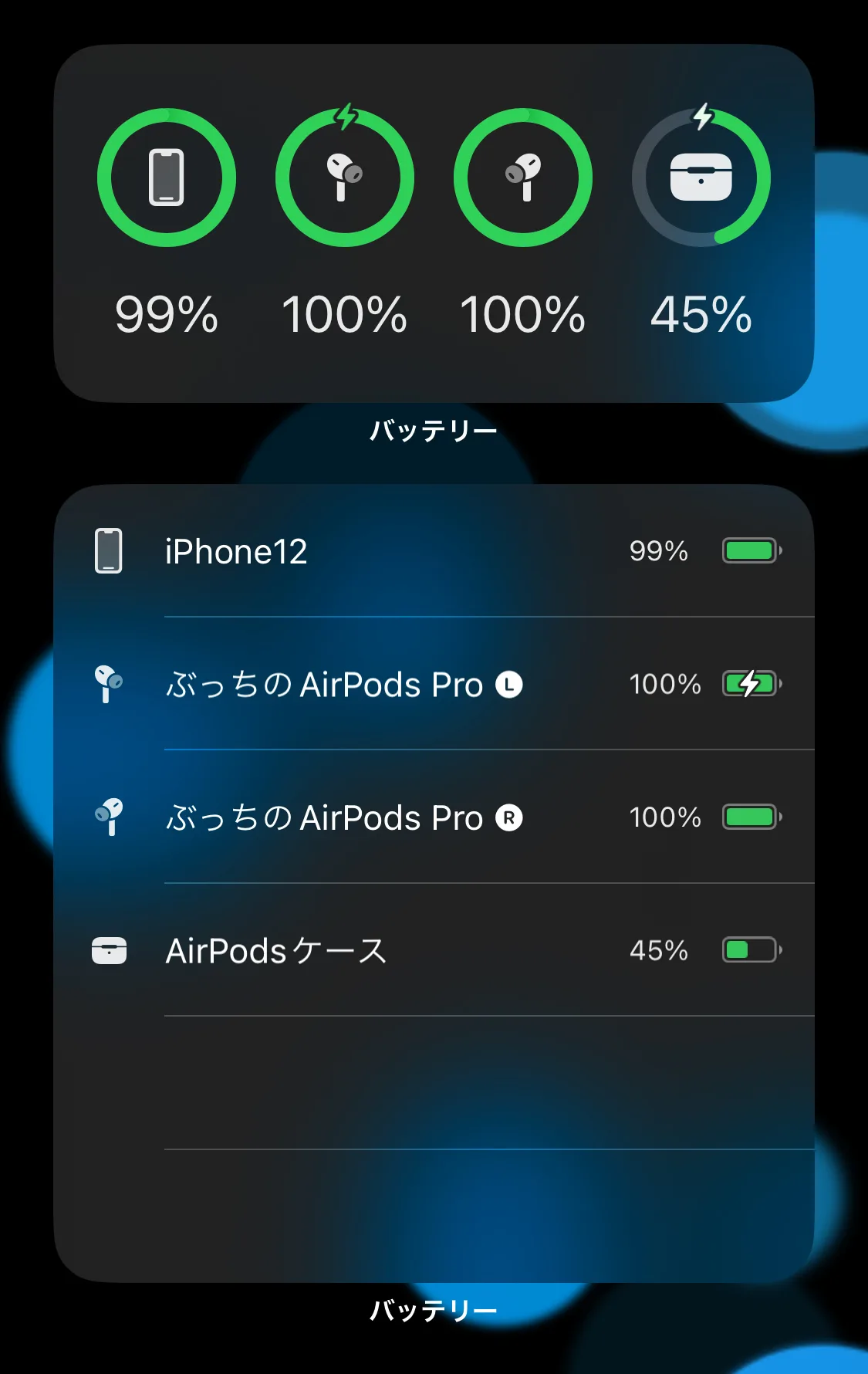Tap the battery list widget showing iPhone12
This screenshot has height=1374, width=868.
click(x=434, y=884)
